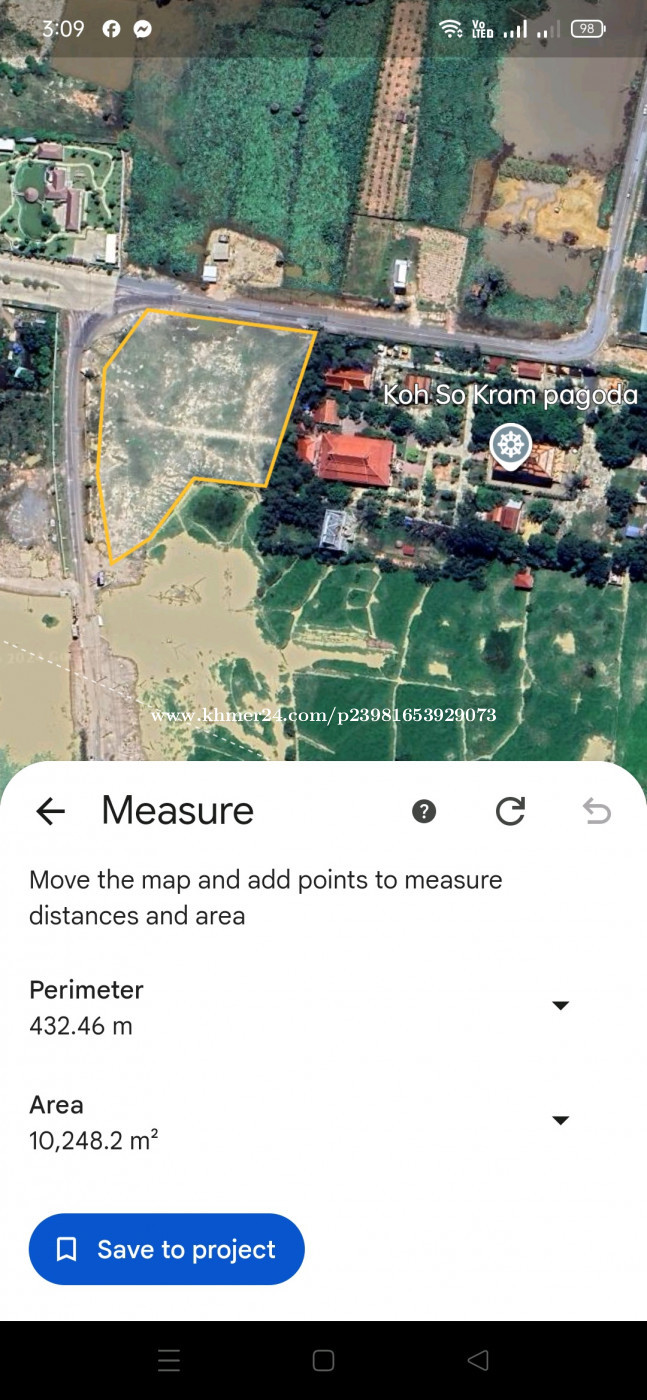Restart the measurement with the refresh icon
The image size is (647, 1400).
(x=510, y=811)
